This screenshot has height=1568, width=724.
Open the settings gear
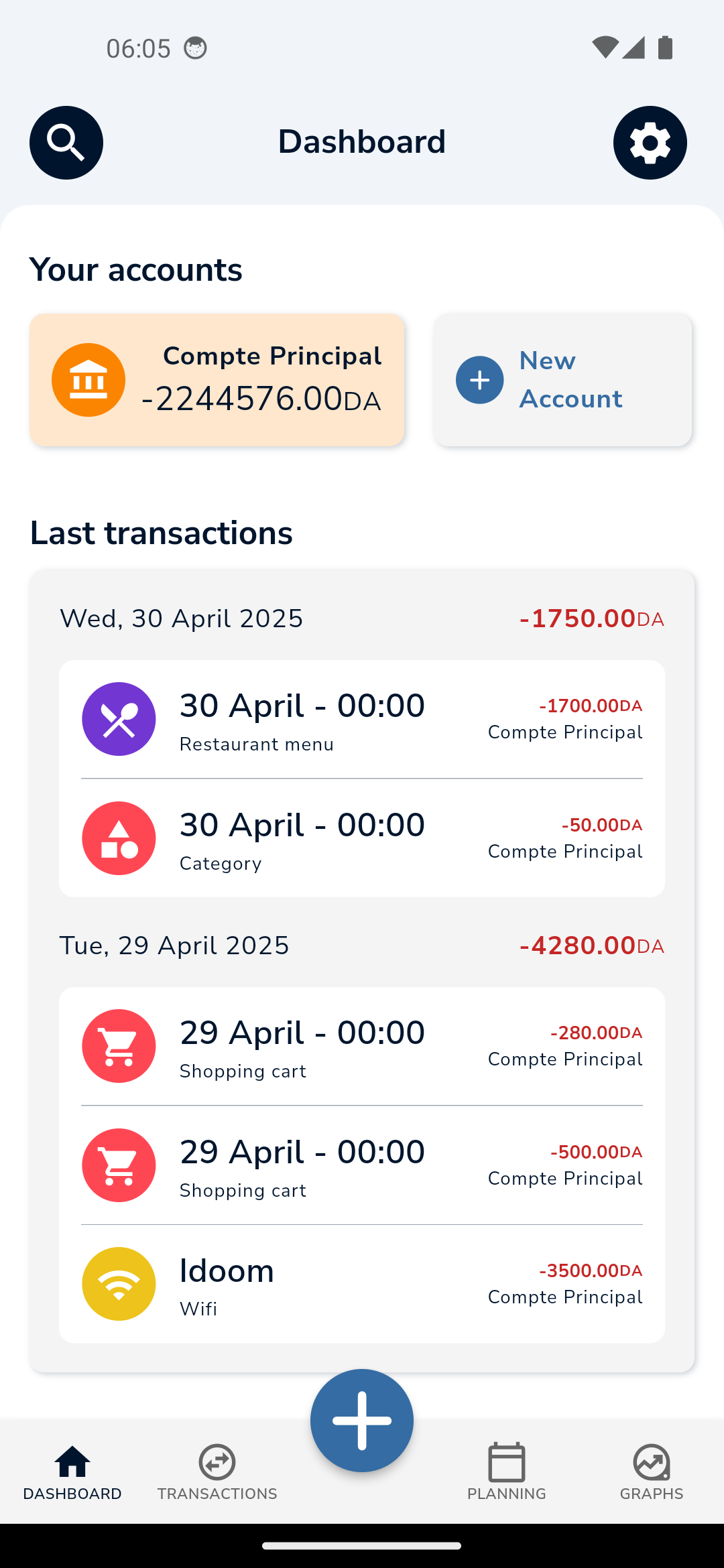[650, 143]
